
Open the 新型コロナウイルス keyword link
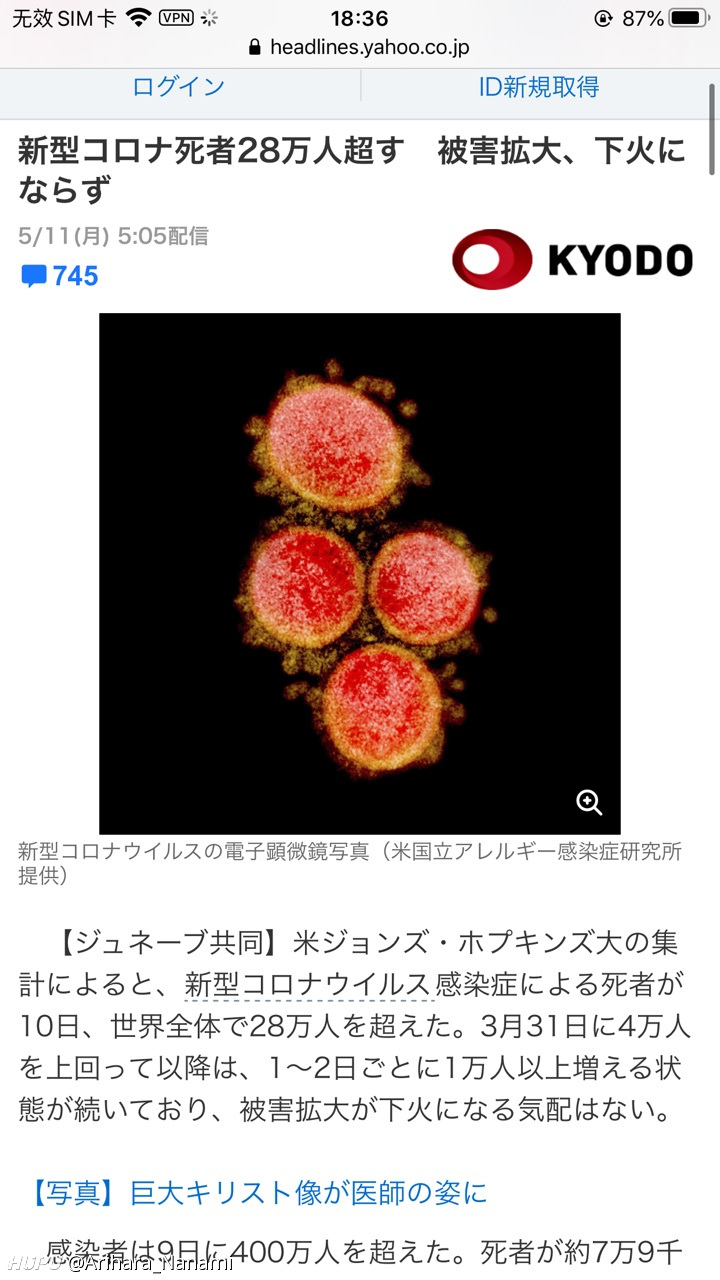308,984
